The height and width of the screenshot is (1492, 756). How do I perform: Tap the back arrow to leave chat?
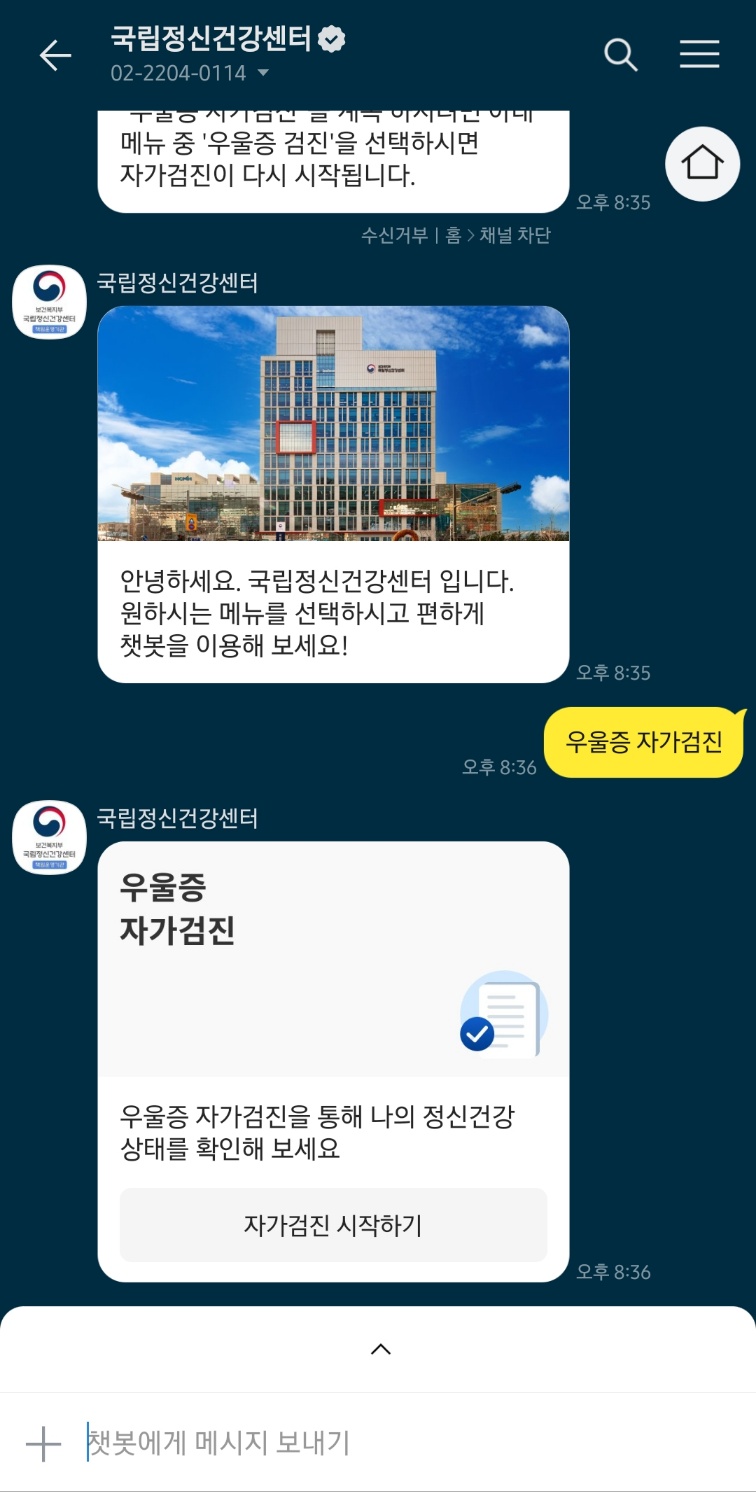[56, 56]
